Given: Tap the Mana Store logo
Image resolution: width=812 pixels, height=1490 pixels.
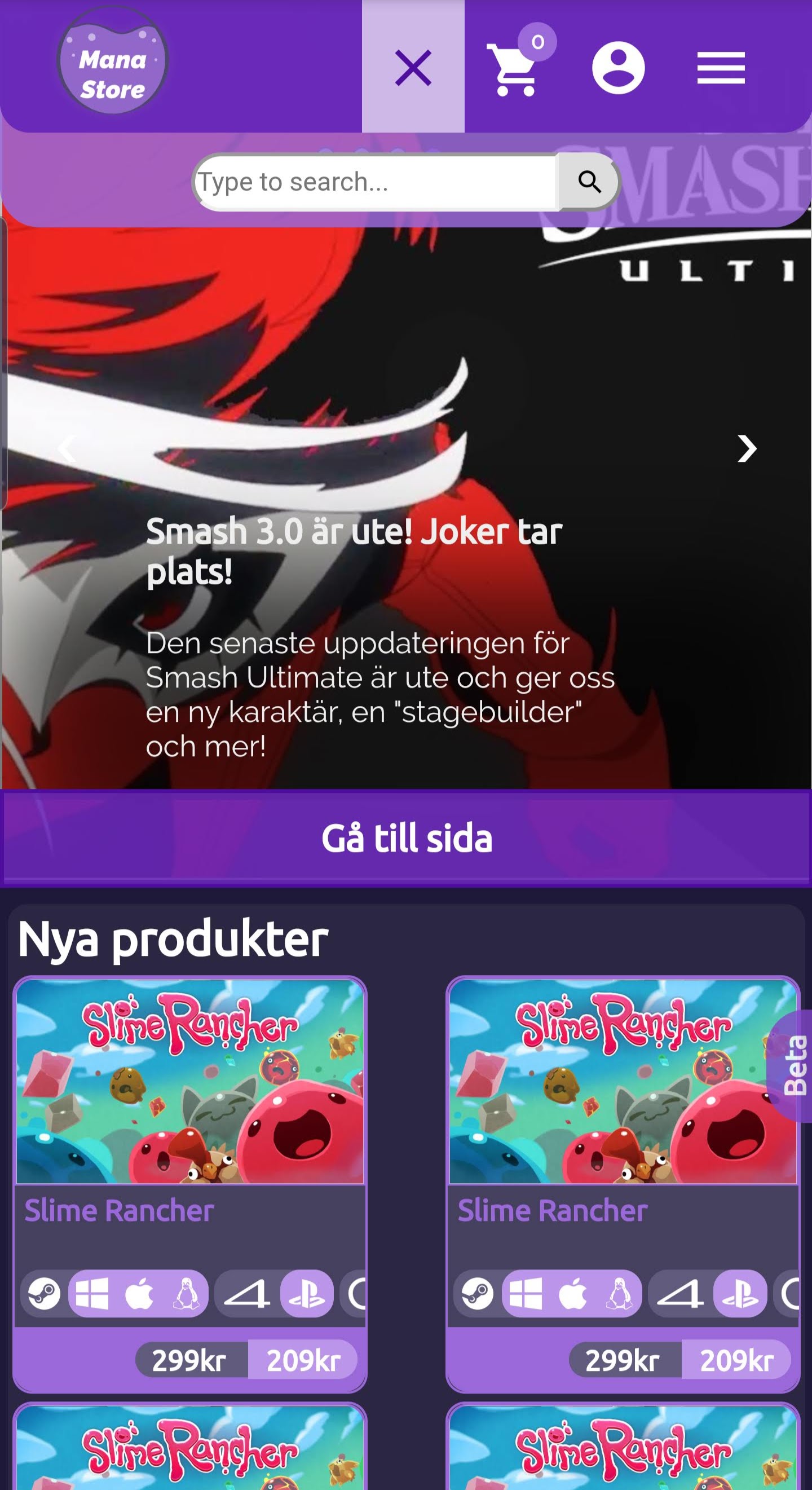Looking at the screenshot, I should (112, 61).
